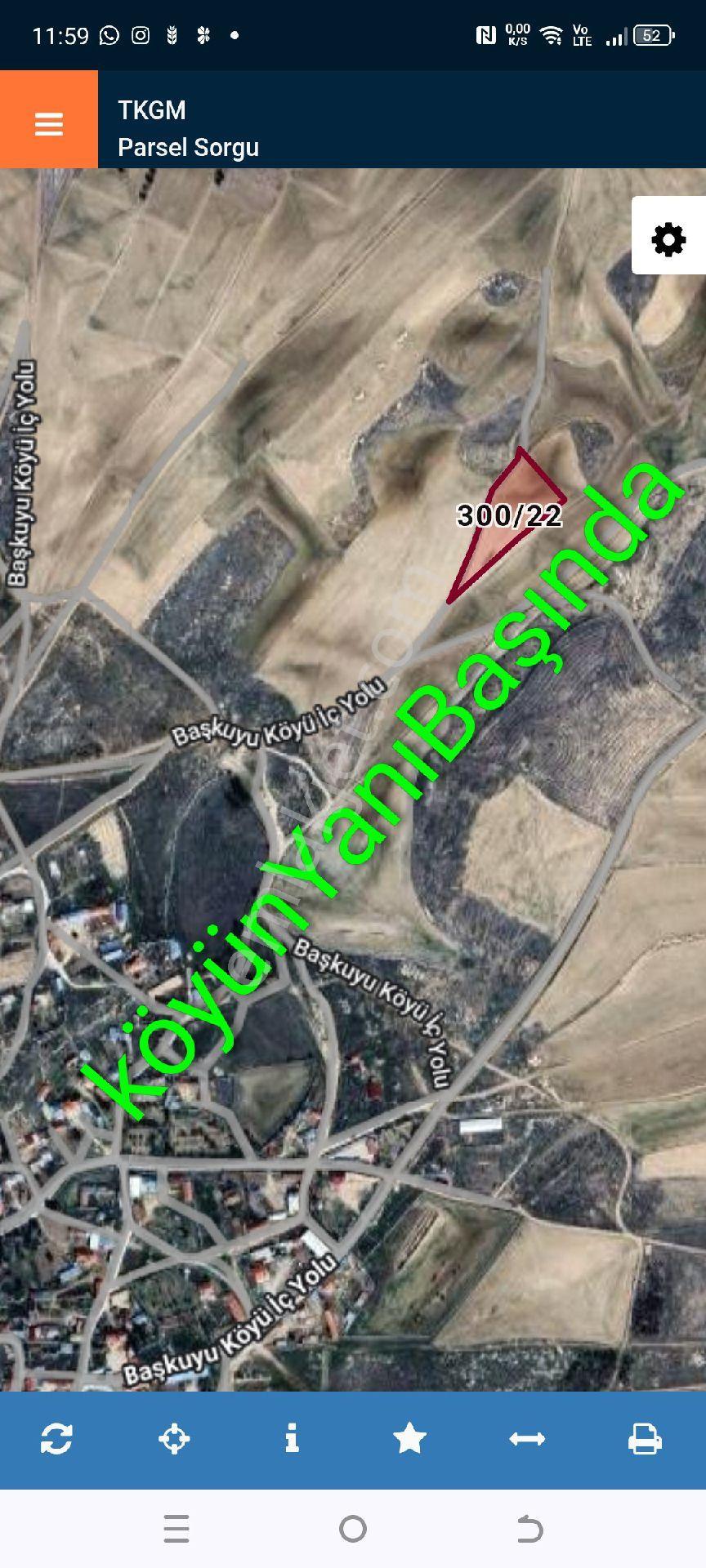The image size is (706, 1568).
Task: Refresh the map with the sync icon
Action: pos(56,1438)
